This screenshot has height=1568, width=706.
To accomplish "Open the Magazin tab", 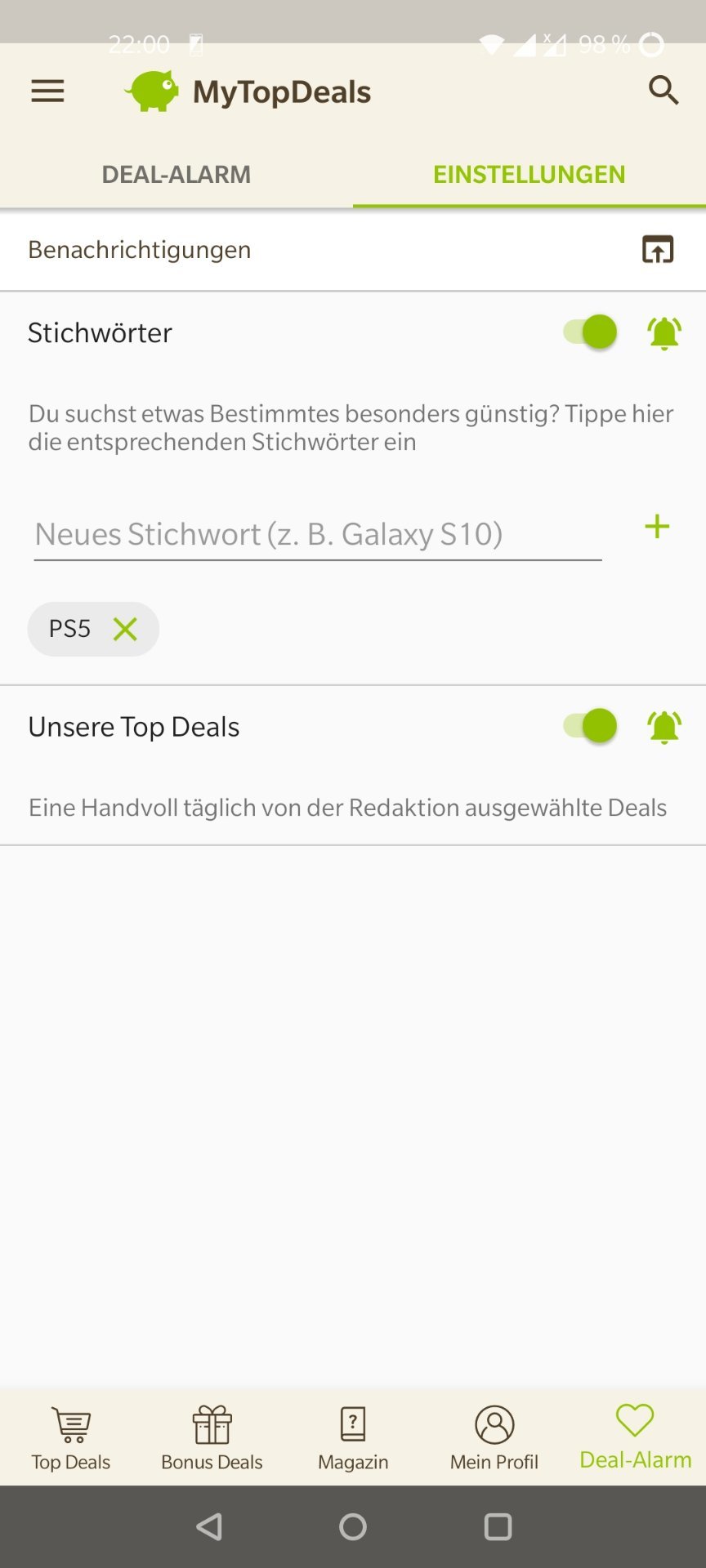I will point(353,1438).
